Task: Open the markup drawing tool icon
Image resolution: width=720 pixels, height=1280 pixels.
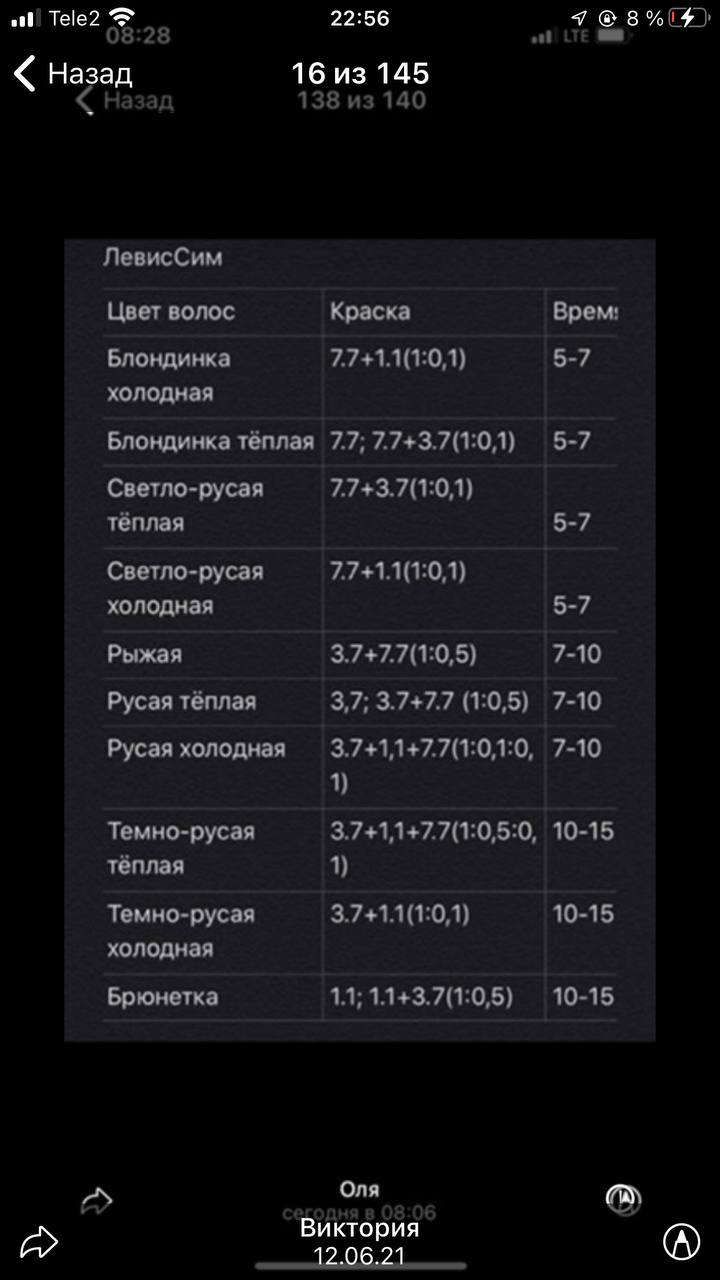Action: click(x=681, y=1242)
